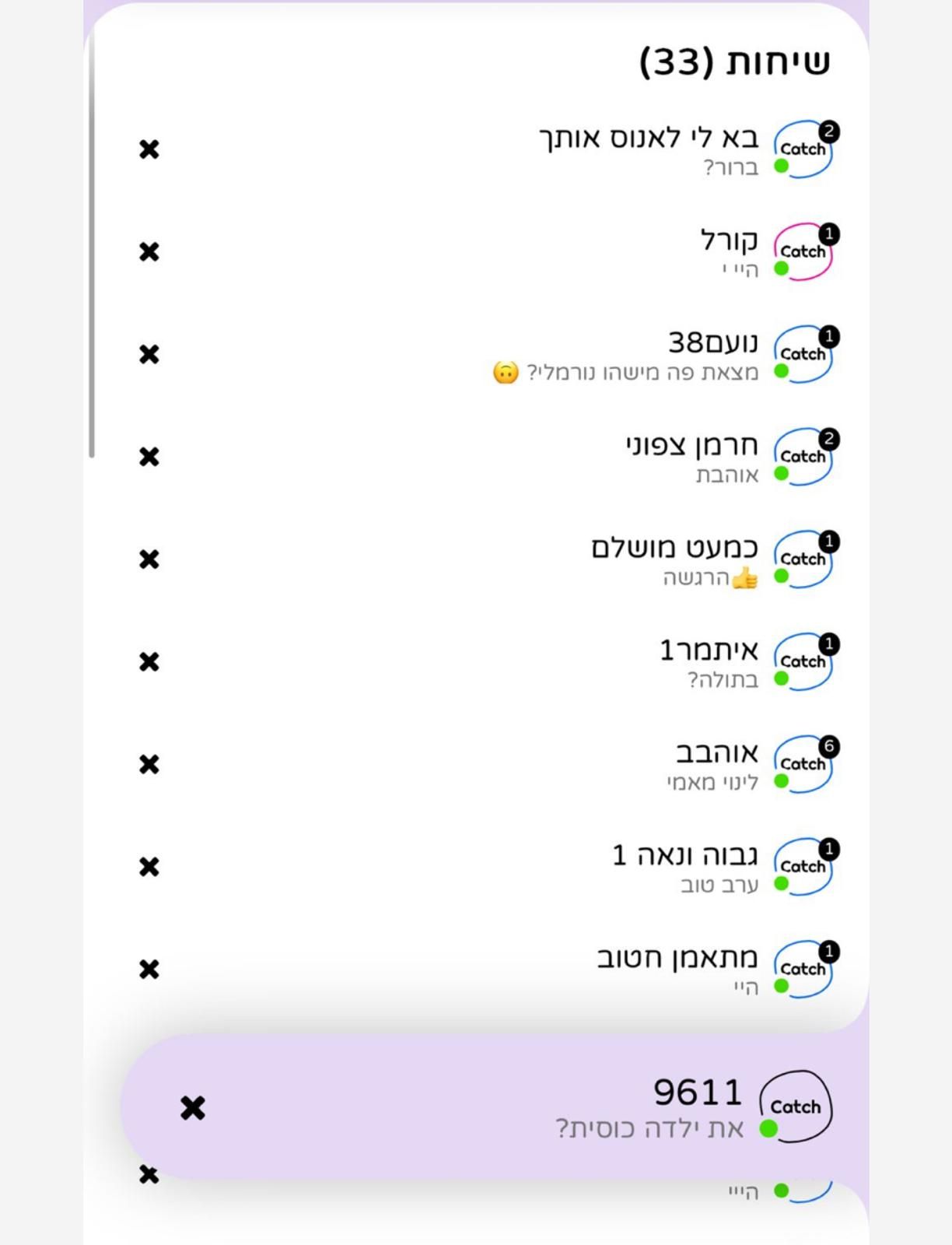The width and height of the screenshot is (952, 1245).
Task: Close the chat with חרמן צפוני
Action: tap(149, 457)
